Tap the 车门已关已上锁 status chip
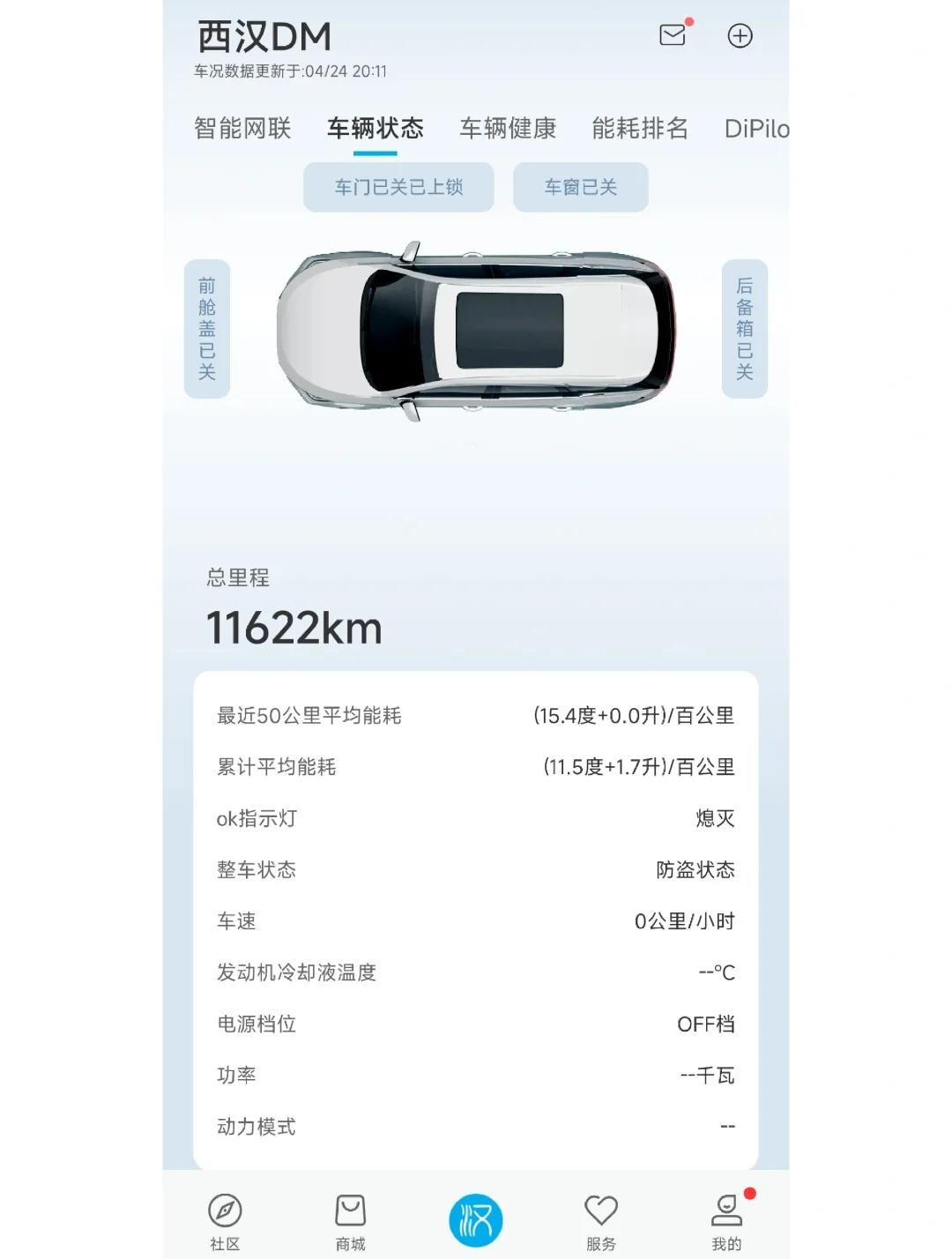Screen dimensions: 952x1259 (x=398, y=187)
